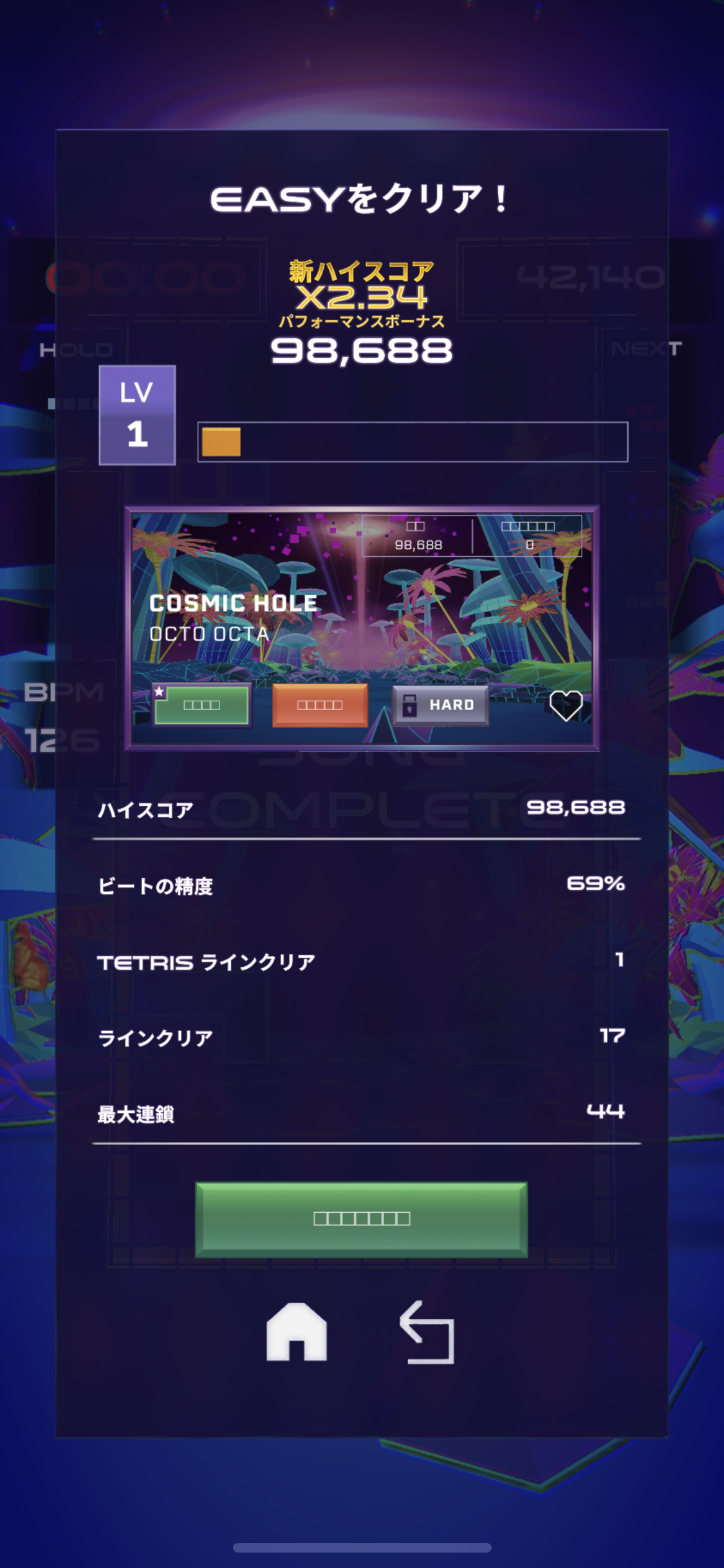The image size is (724, 1568).
Task: Select the green starred difficulty button
Action: point(201,705)
